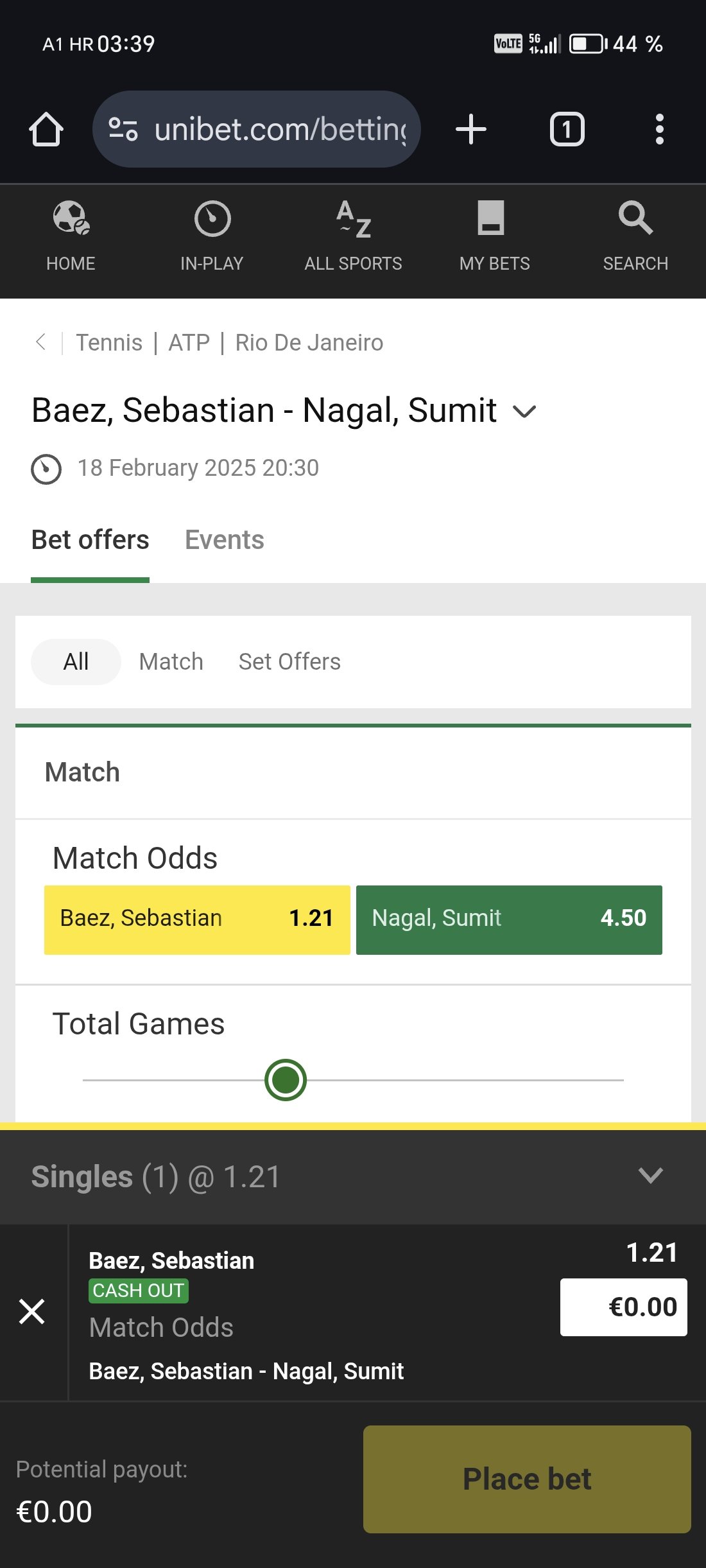The image size is (706, 1568).
Task: Select the Set Offers filter
Action: click(x=289, y=662)
